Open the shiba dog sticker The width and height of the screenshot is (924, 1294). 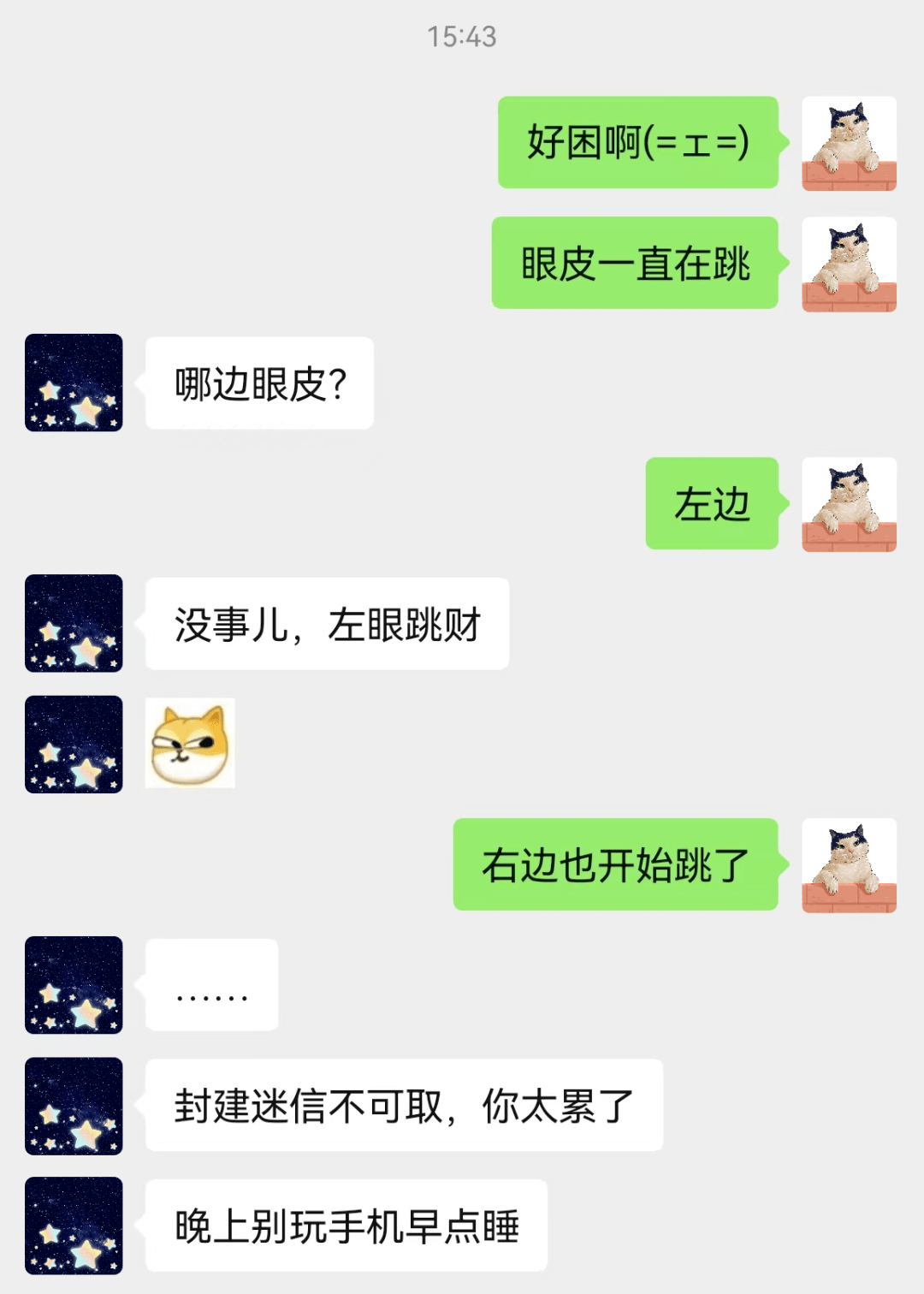click(x=190, y=743)
